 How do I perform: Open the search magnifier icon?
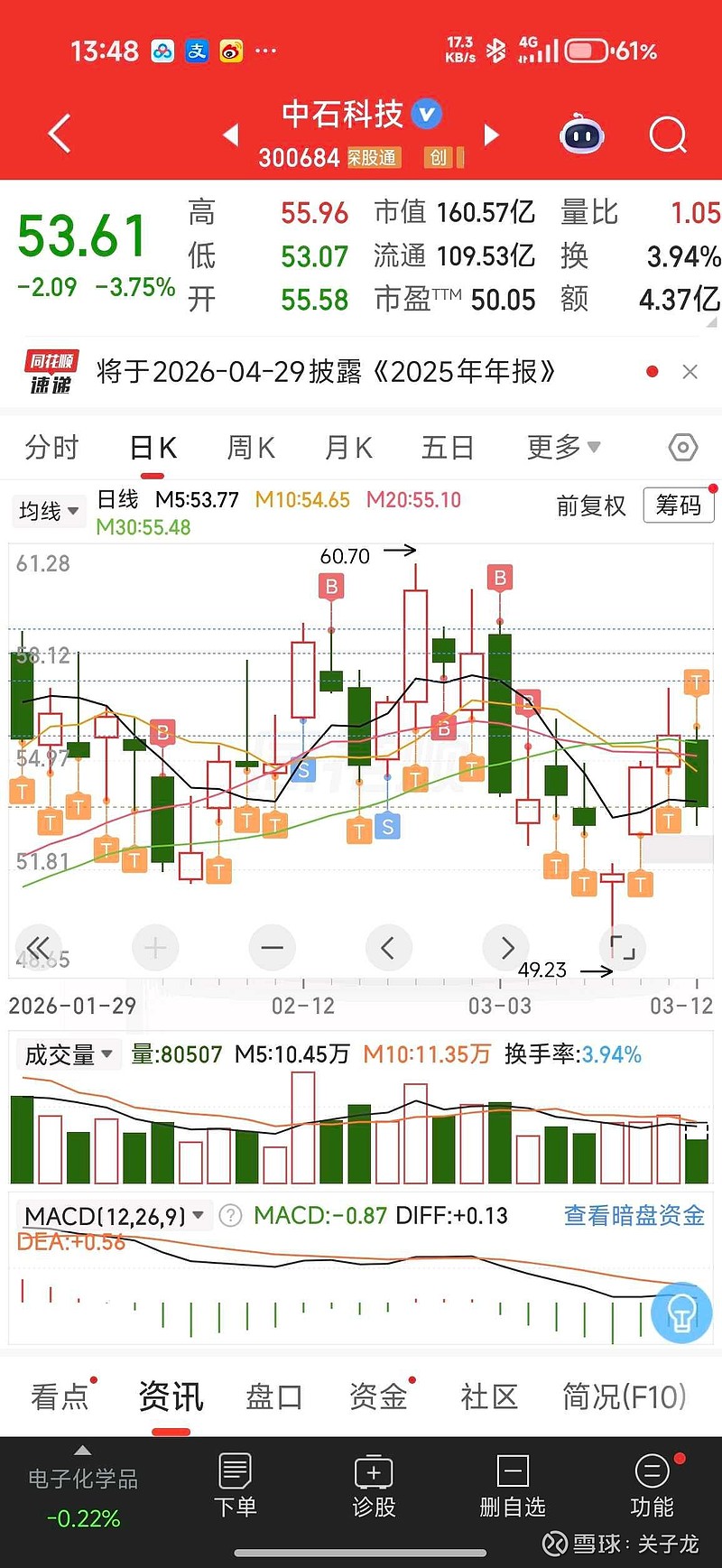(x=668, y=135)
